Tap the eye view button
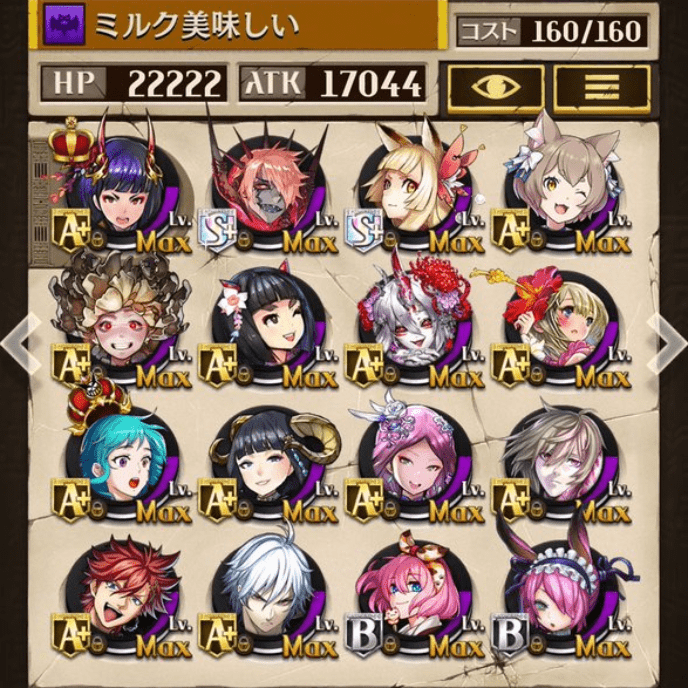The image size is (688, 688). pyautogui.click(x=495, y=89)
